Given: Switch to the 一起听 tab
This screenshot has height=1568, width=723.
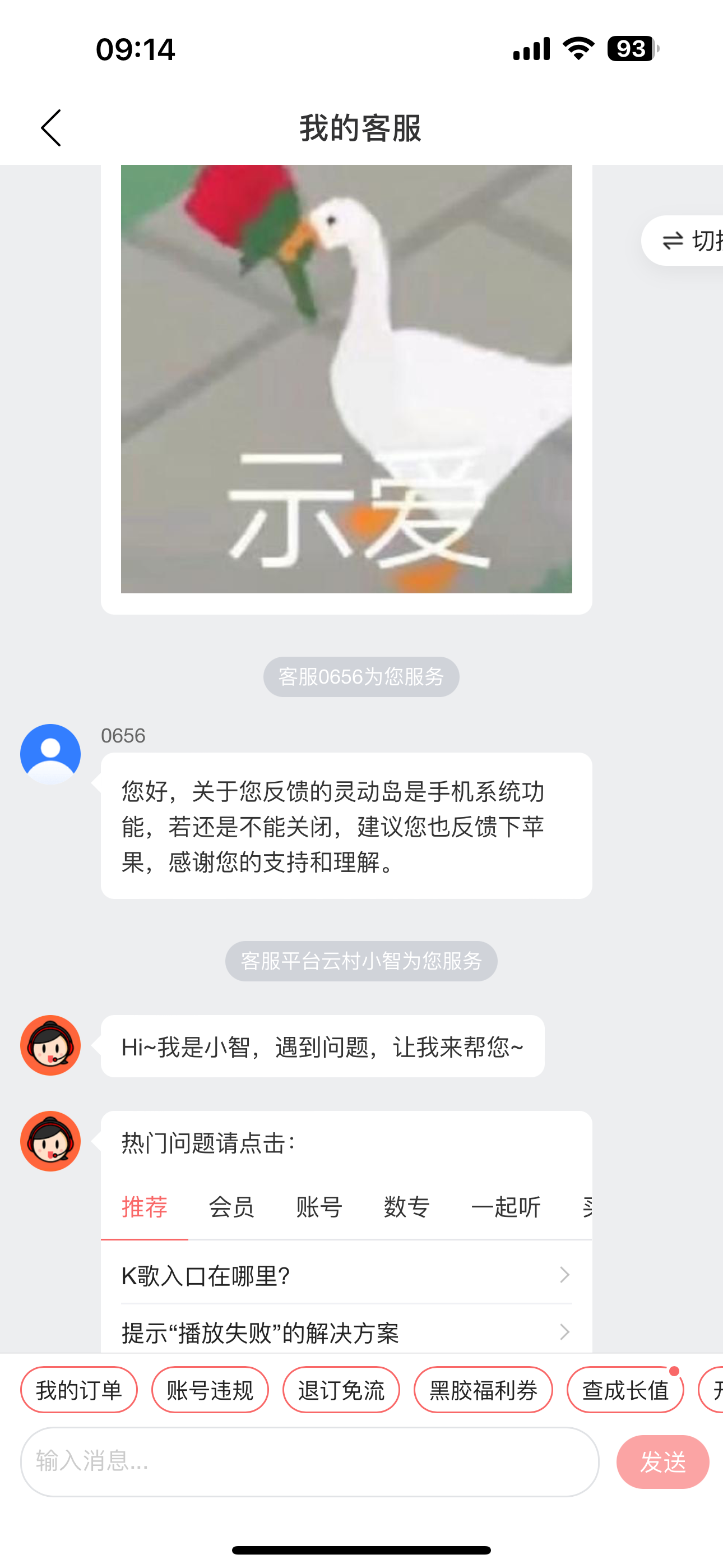Looking at the screenshot, I should pos(505,1206).
